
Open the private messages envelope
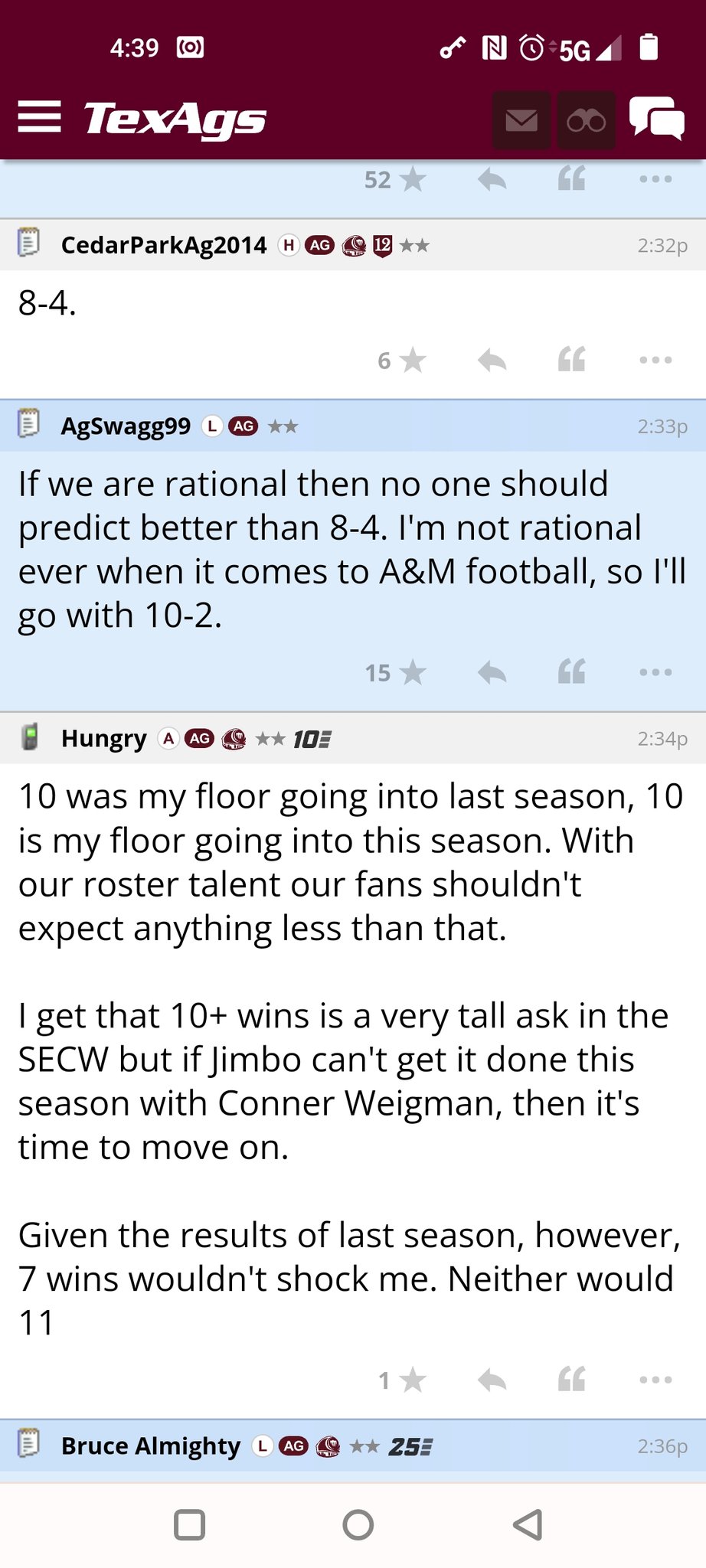pos(521,120)
